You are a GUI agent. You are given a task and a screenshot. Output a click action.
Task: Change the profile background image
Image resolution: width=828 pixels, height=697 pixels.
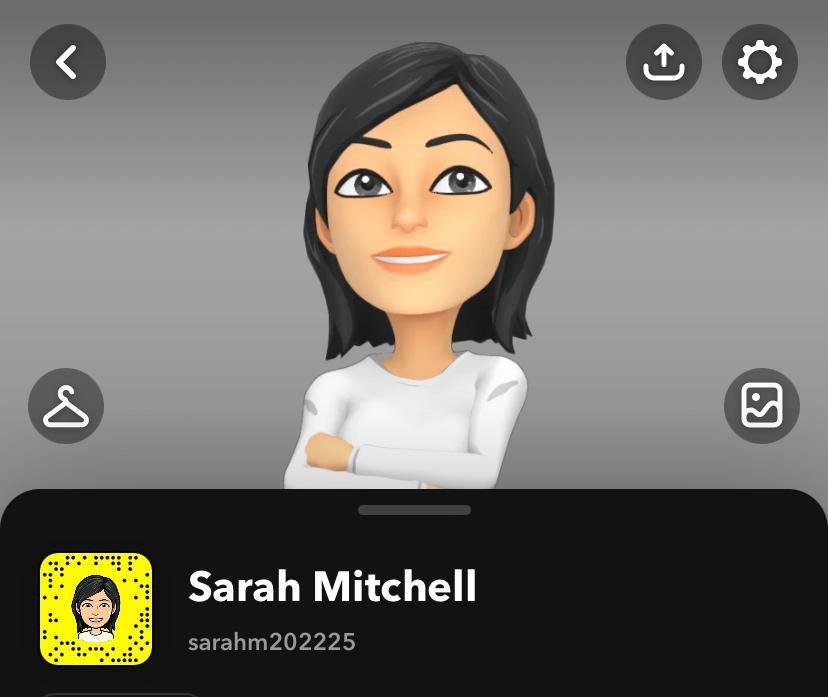point(761,406)
